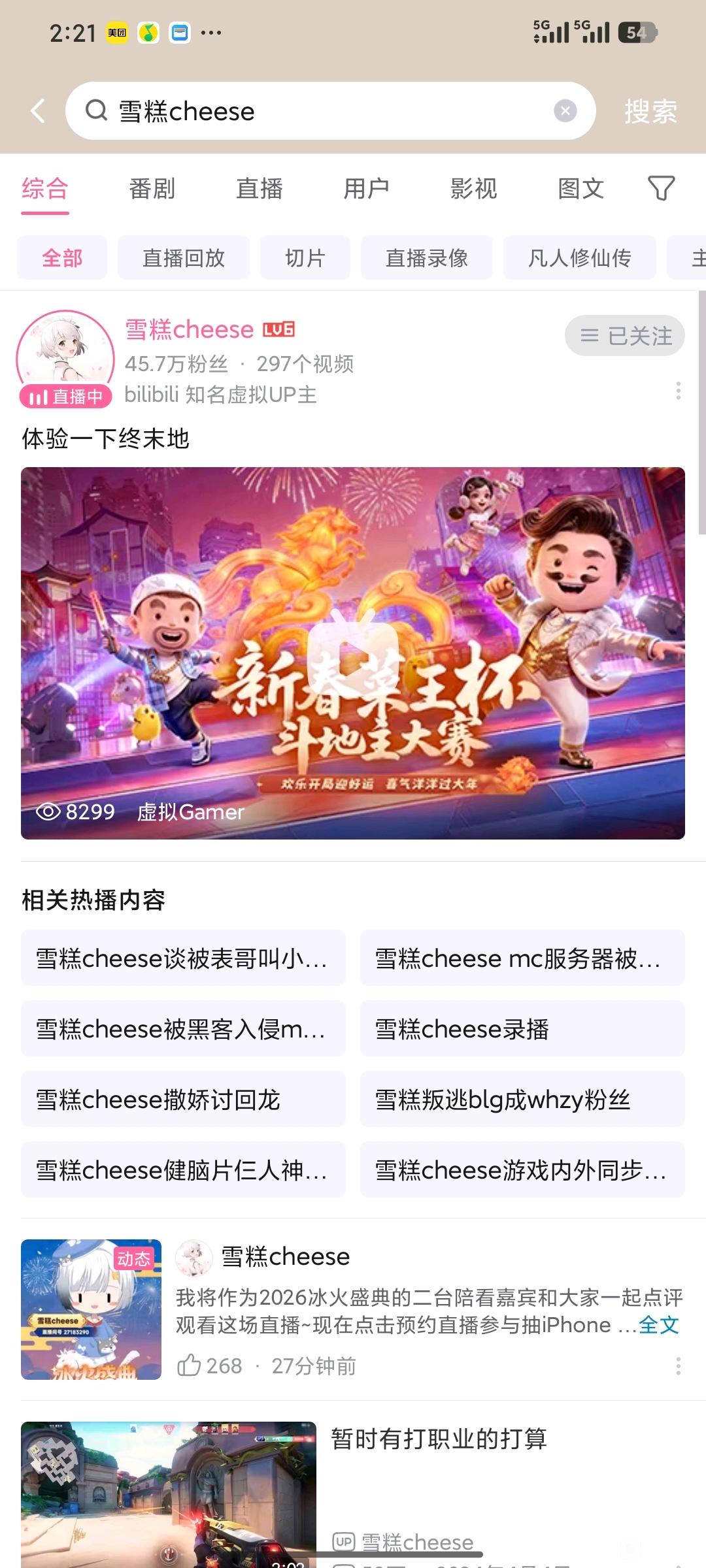Select the 凡人修仙传 filter chip
Image resolution: width=706 pixels, height=1568 pixels.
[x=579, y=257]
